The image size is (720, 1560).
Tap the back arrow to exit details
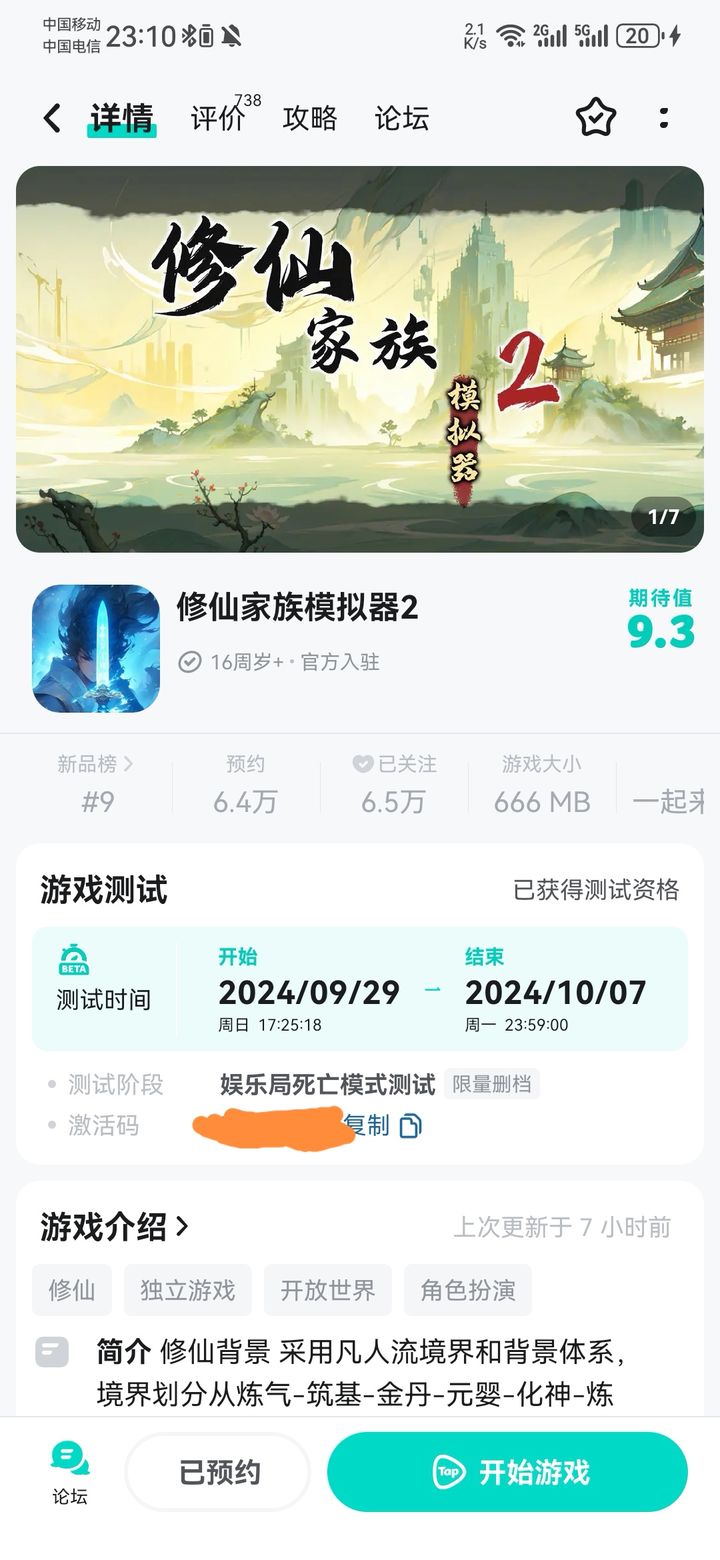click(51, 117)
